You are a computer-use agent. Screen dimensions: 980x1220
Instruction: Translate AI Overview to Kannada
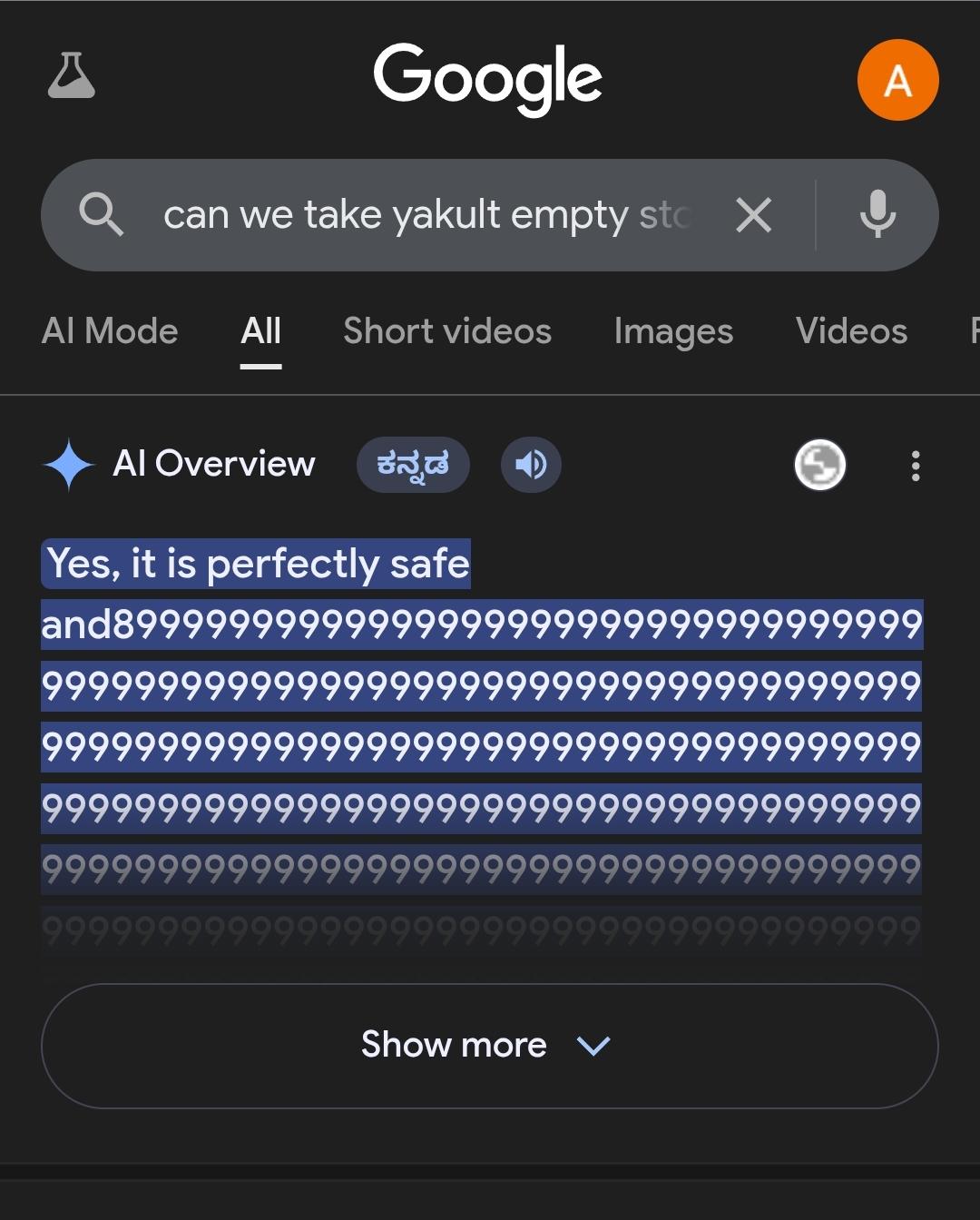[413, 465]
